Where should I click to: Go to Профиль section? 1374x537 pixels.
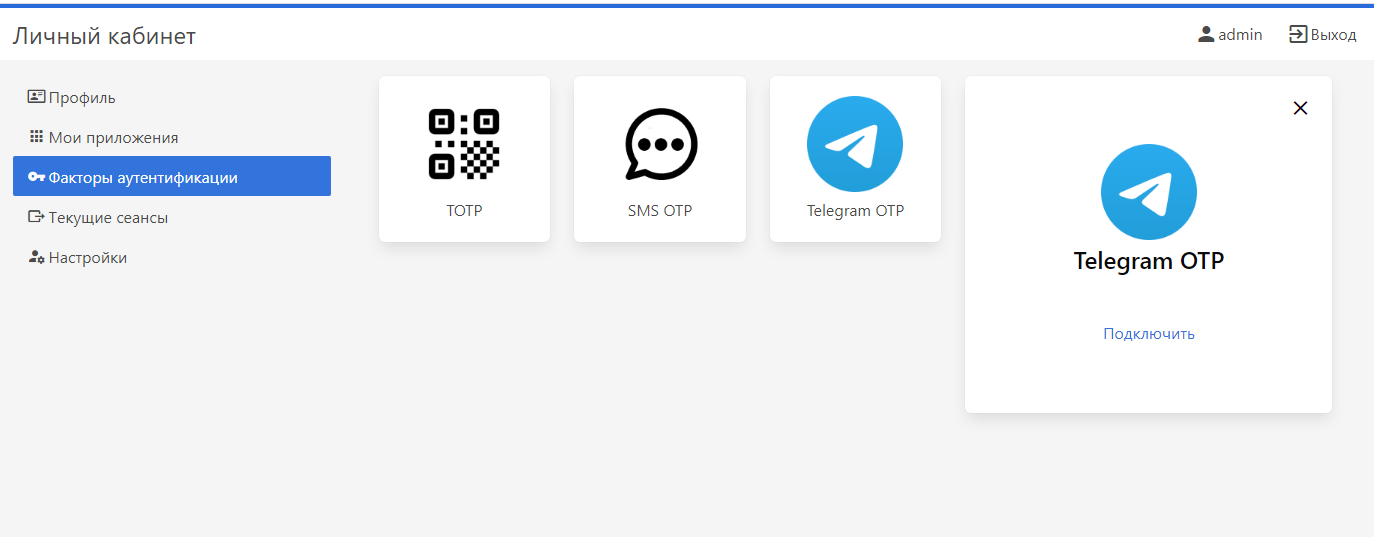click(x=82, y=98)
